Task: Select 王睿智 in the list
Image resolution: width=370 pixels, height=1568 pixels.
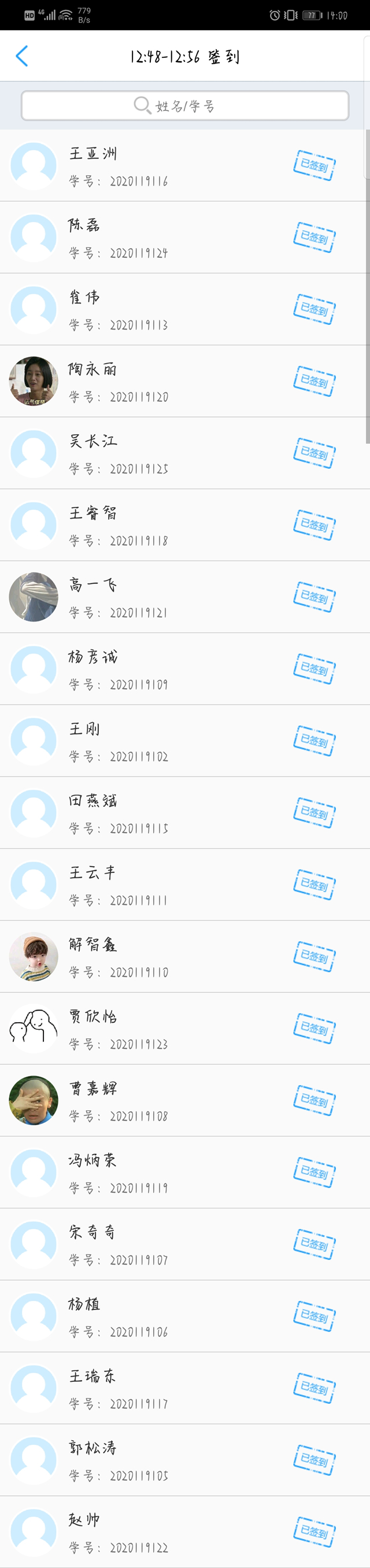Action: point(183,525)
